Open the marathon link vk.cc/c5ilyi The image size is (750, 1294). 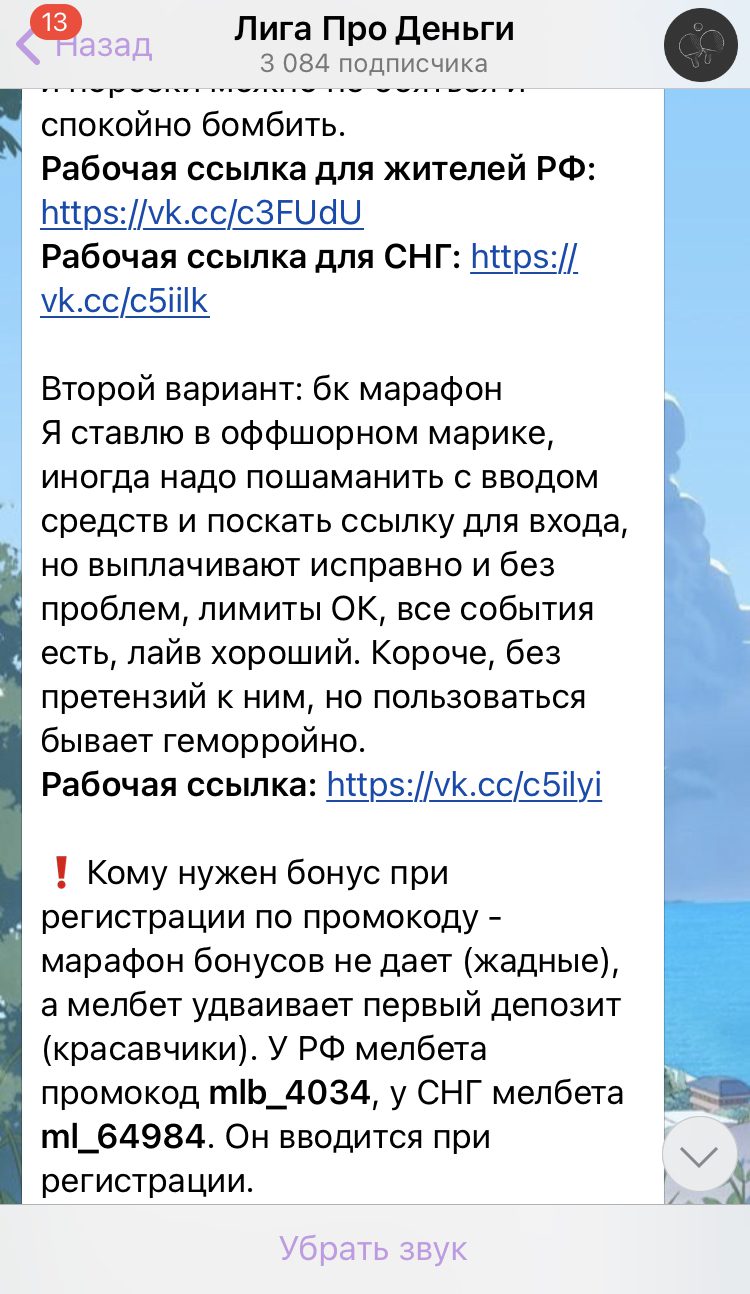(464, 785)
